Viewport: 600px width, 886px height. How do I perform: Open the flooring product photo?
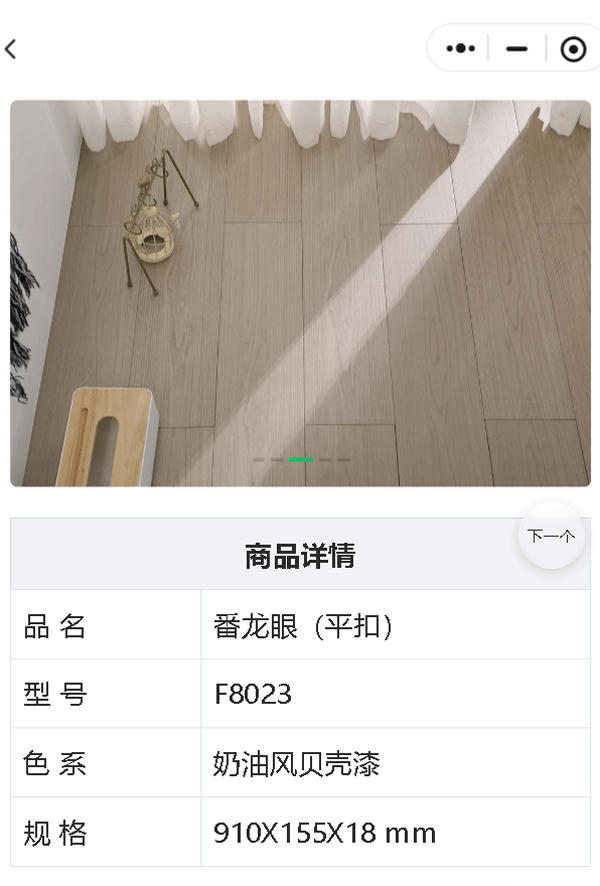[300, 292]
